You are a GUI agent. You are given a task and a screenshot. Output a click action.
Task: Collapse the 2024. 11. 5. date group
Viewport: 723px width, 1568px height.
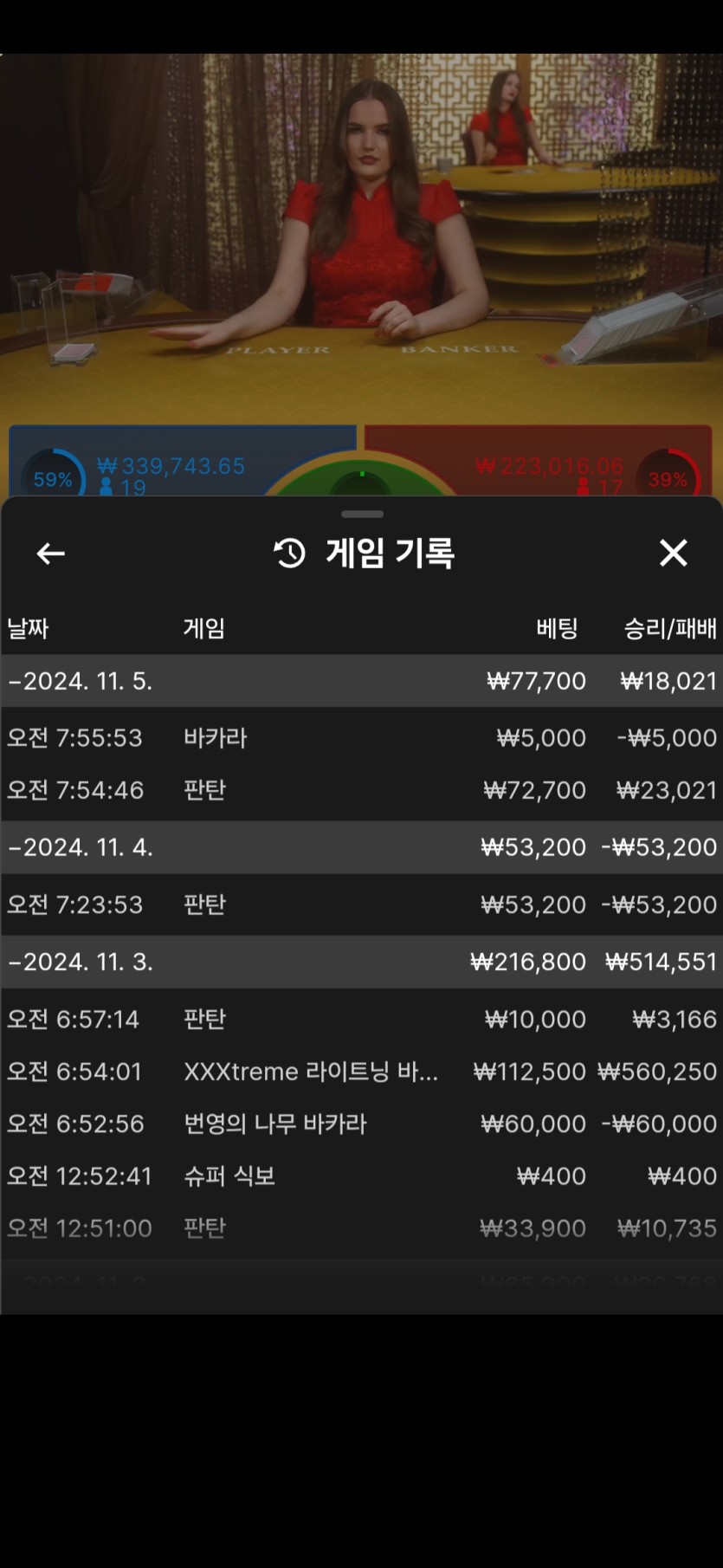tap(81, 681)
